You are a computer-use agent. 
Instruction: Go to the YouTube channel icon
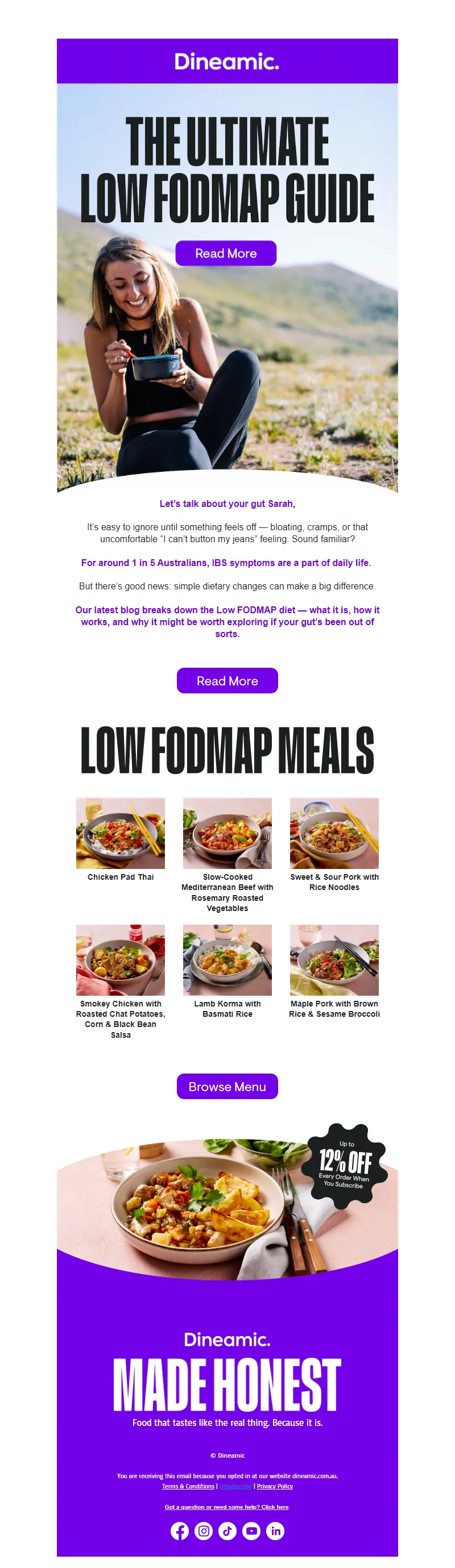(x=251, y=1530)
